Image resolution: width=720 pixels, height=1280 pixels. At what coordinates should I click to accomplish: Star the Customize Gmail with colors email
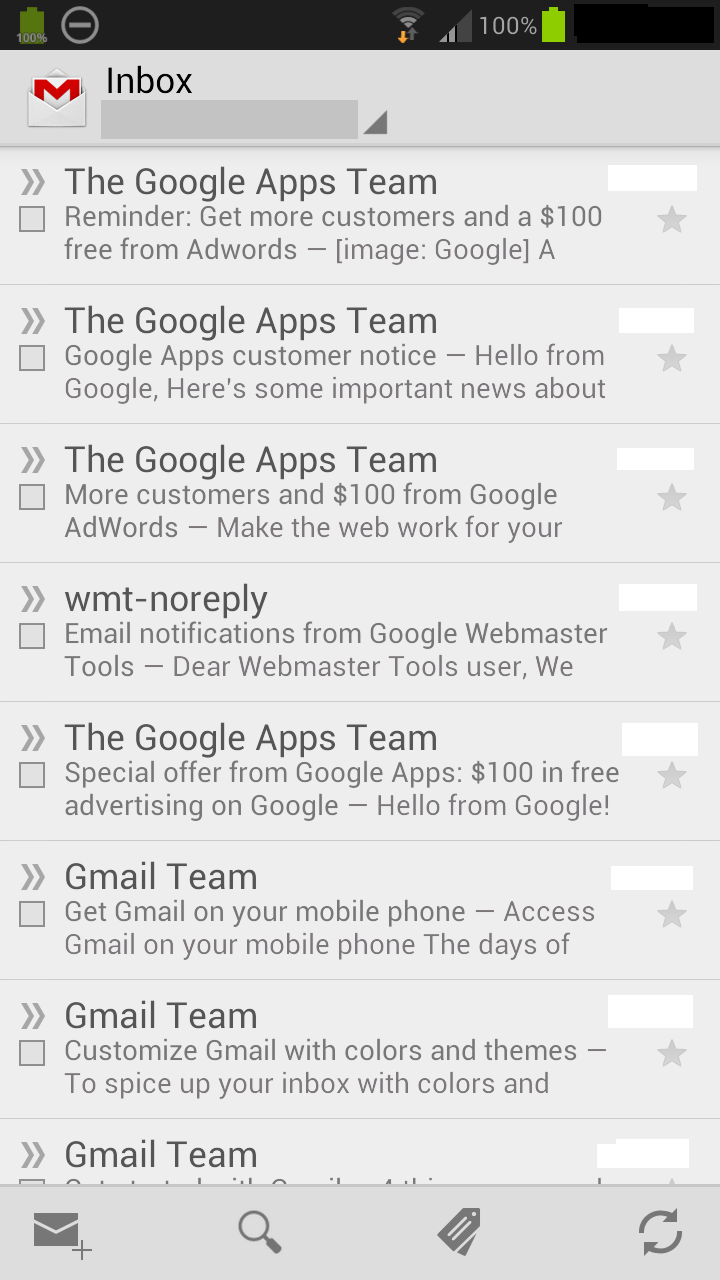tap(672, 1053)
